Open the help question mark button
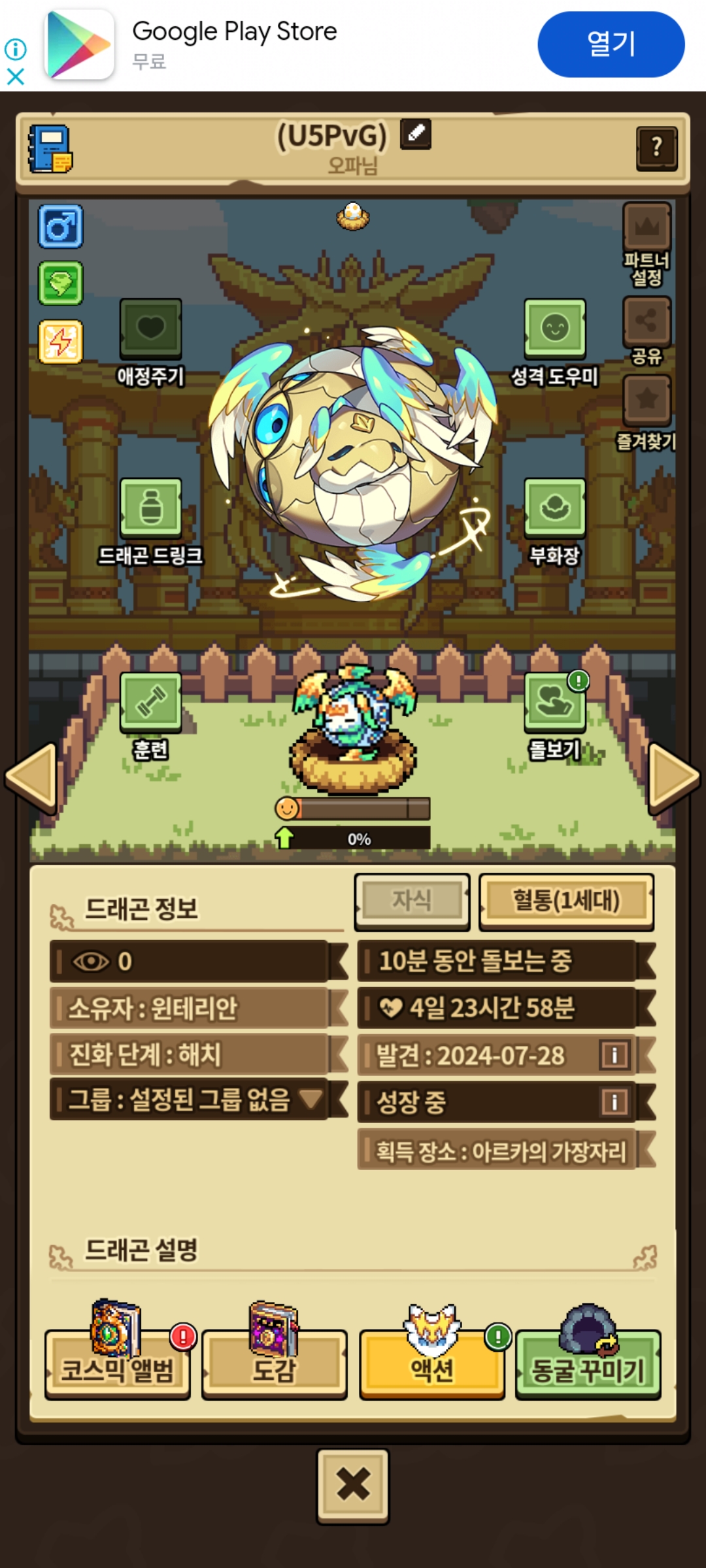706x1568 pixels. click(x=656, y=148)
